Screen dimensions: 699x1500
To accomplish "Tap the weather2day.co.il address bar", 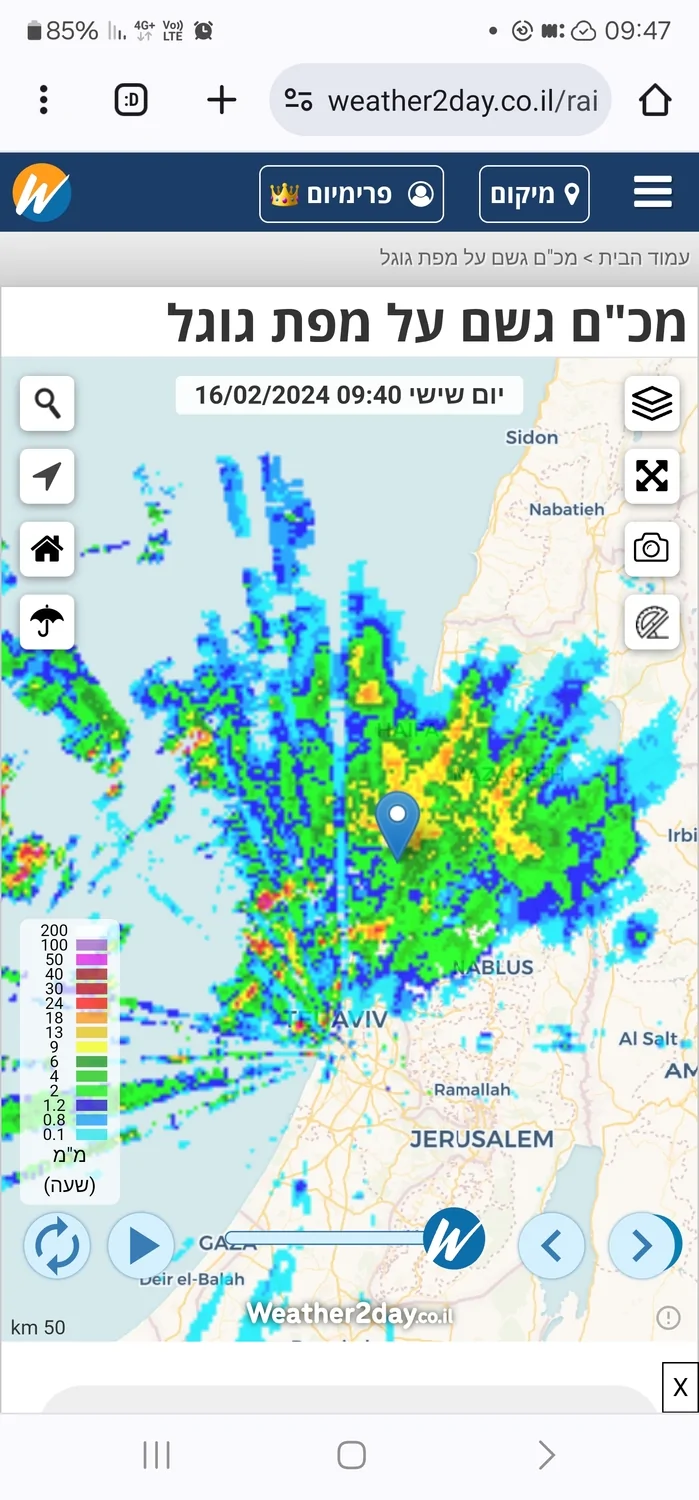I will pos(440,100).
